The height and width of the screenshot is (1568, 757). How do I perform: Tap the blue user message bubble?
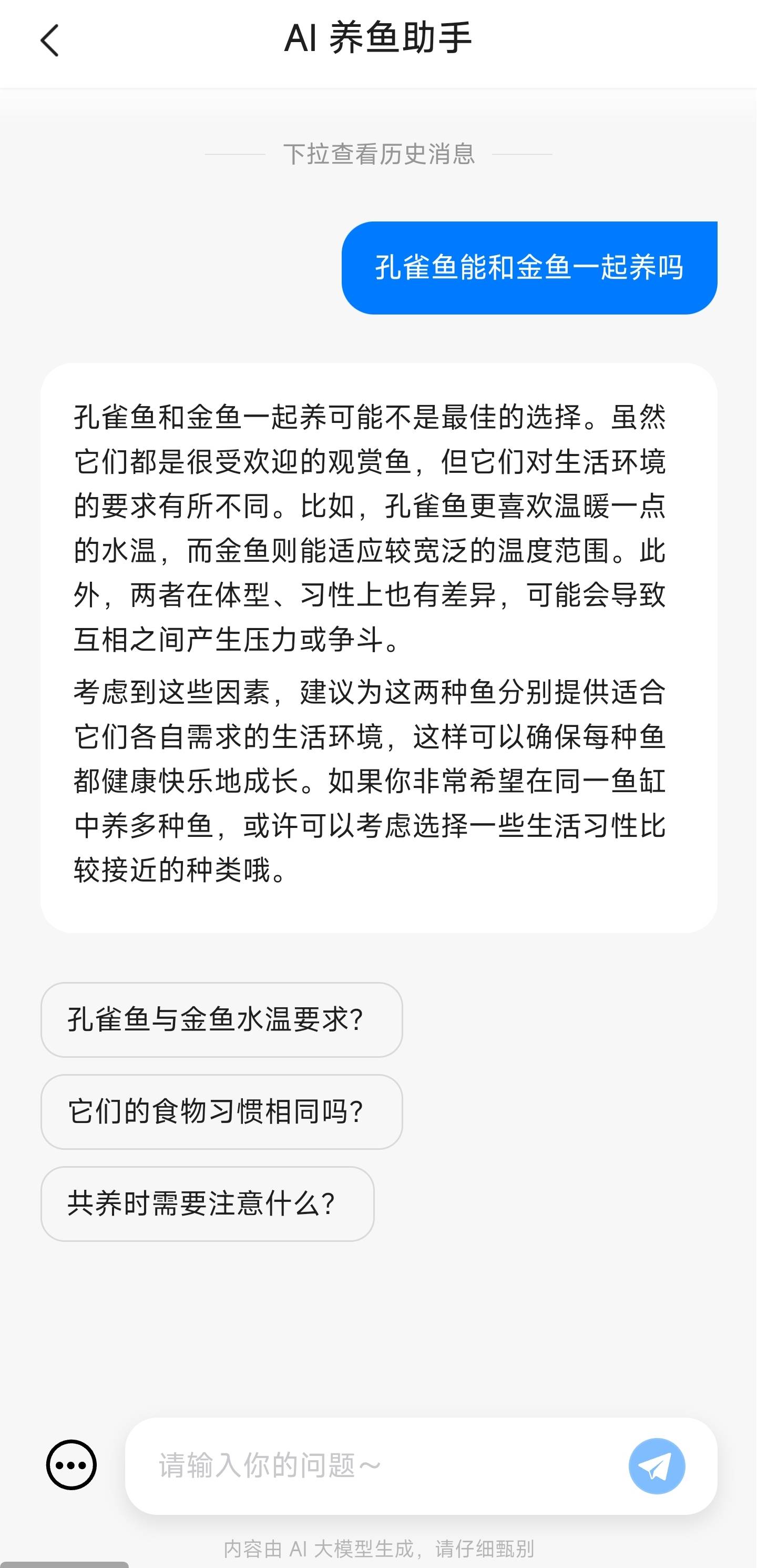coord(529,269)
